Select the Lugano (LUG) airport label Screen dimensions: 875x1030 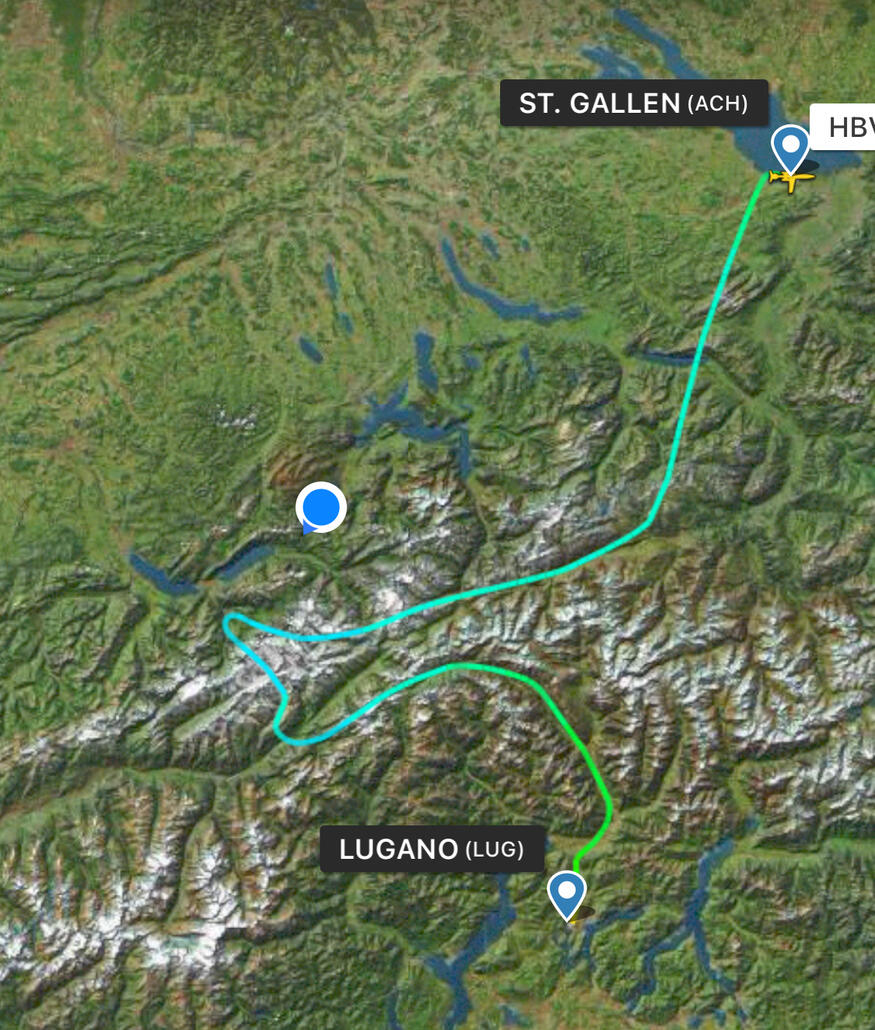(x=432, y=849)
